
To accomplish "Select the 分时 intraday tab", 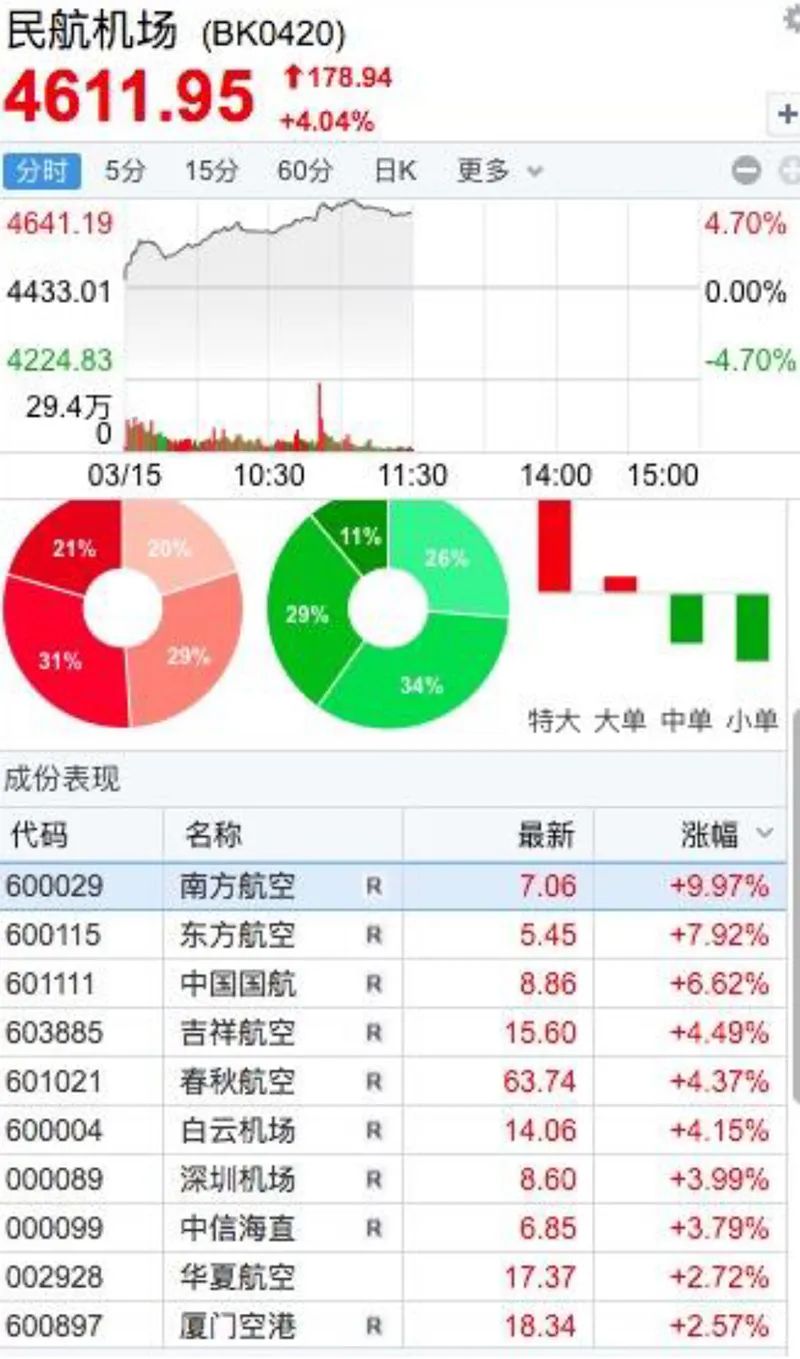I will [41, 171].
